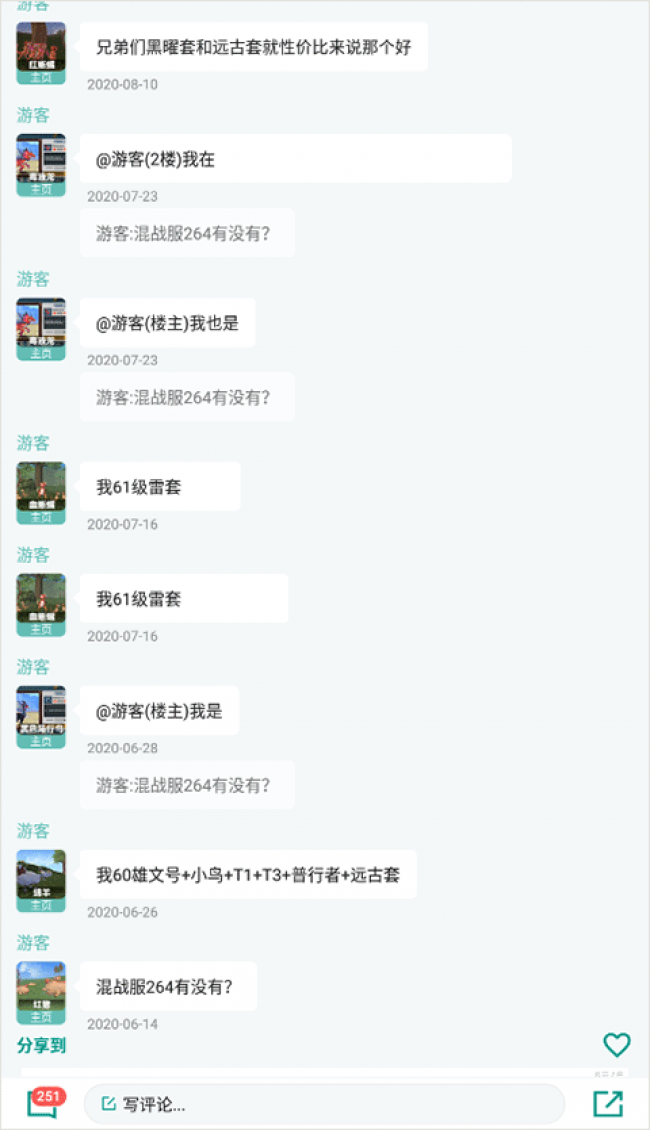The image size is (650, 1130).
Task: Share this post via the share icon
Action: tap(607, 1103)
